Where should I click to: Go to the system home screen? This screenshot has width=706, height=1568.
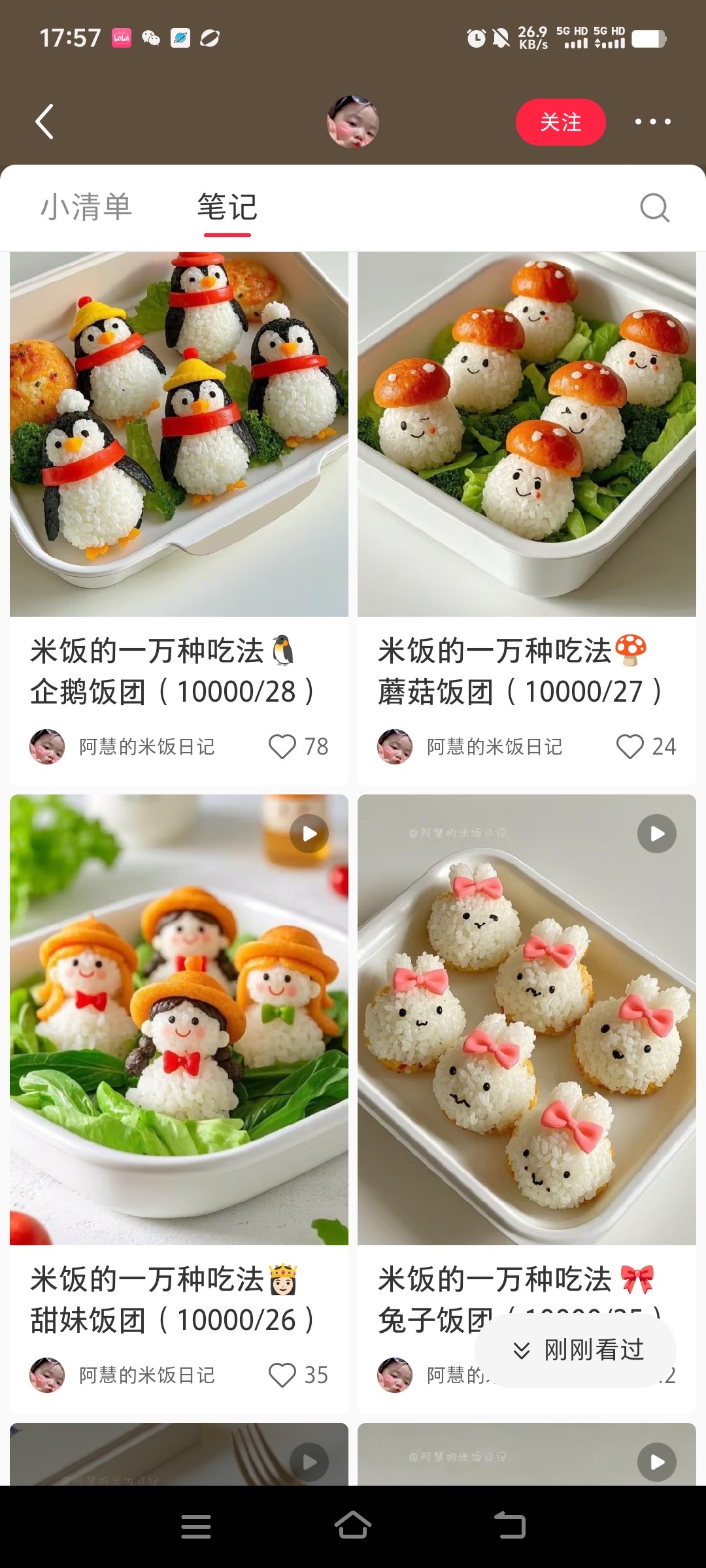coord(353,1526)
